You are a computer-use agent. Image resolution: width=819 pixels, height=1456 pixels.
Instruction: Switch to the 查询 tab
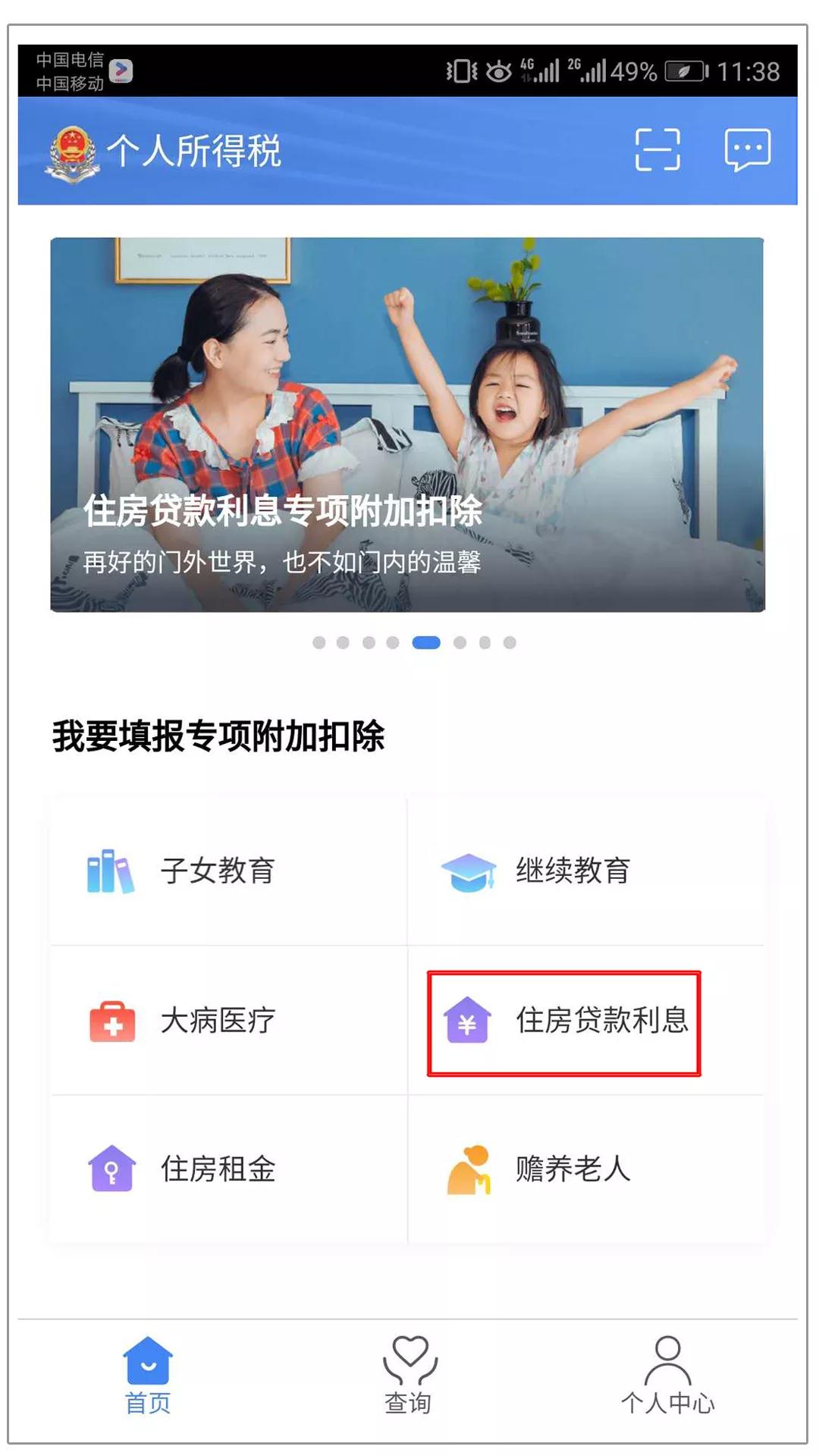point(409,1376)
